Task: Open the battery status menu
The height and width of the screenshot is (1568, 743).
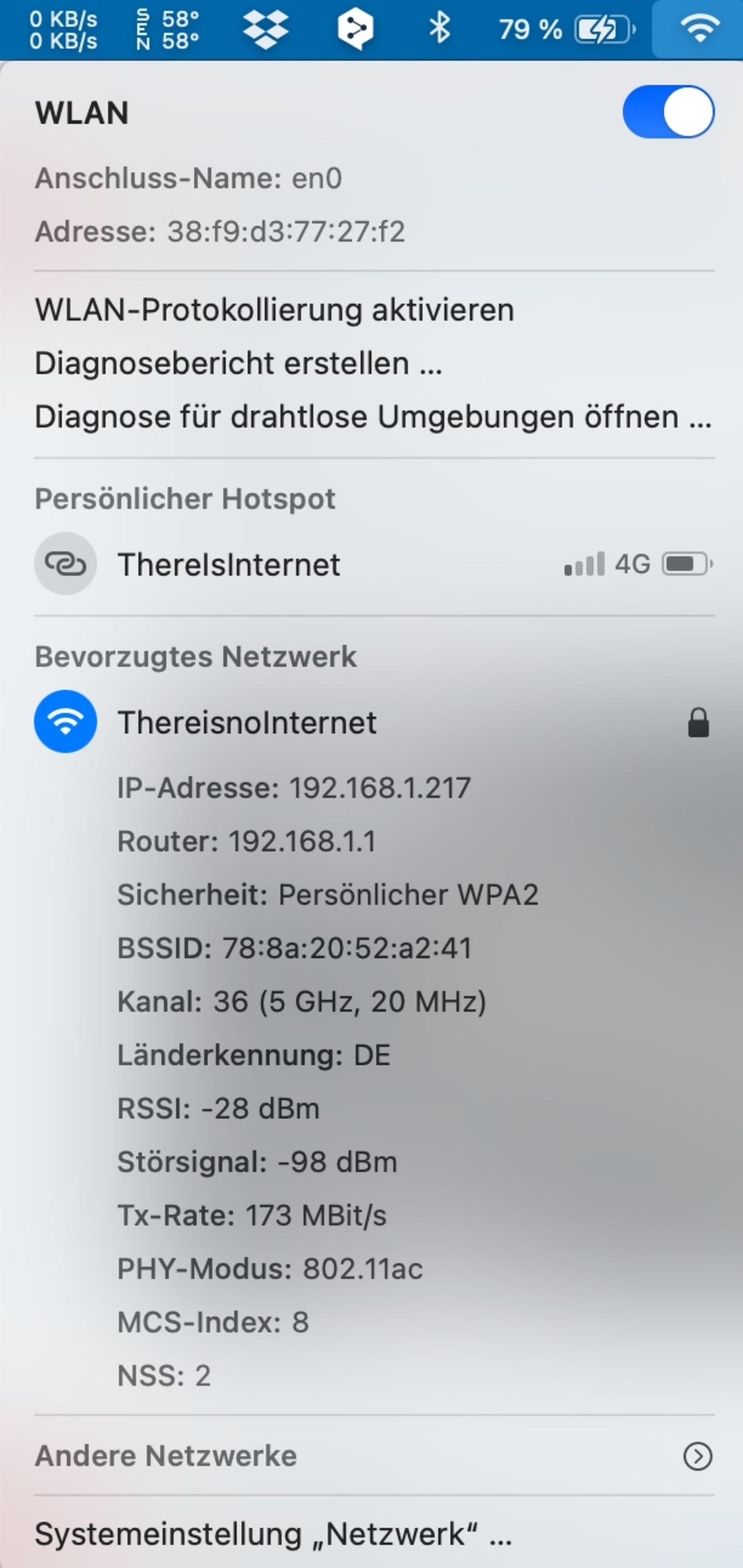Action: click(567, 29)
